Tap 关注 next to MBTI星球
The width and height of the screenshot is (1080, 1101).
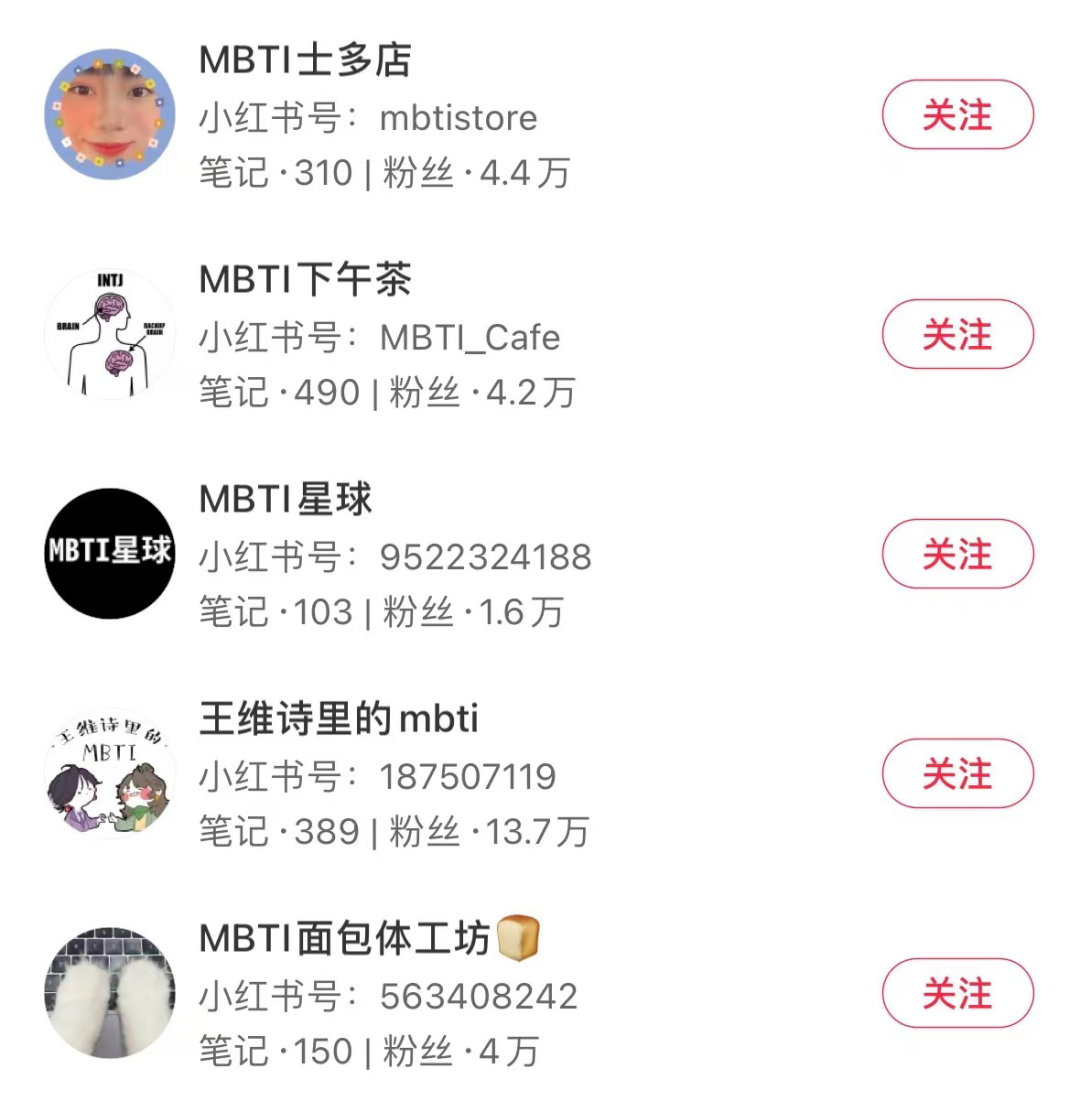click(x=957, y=554)
